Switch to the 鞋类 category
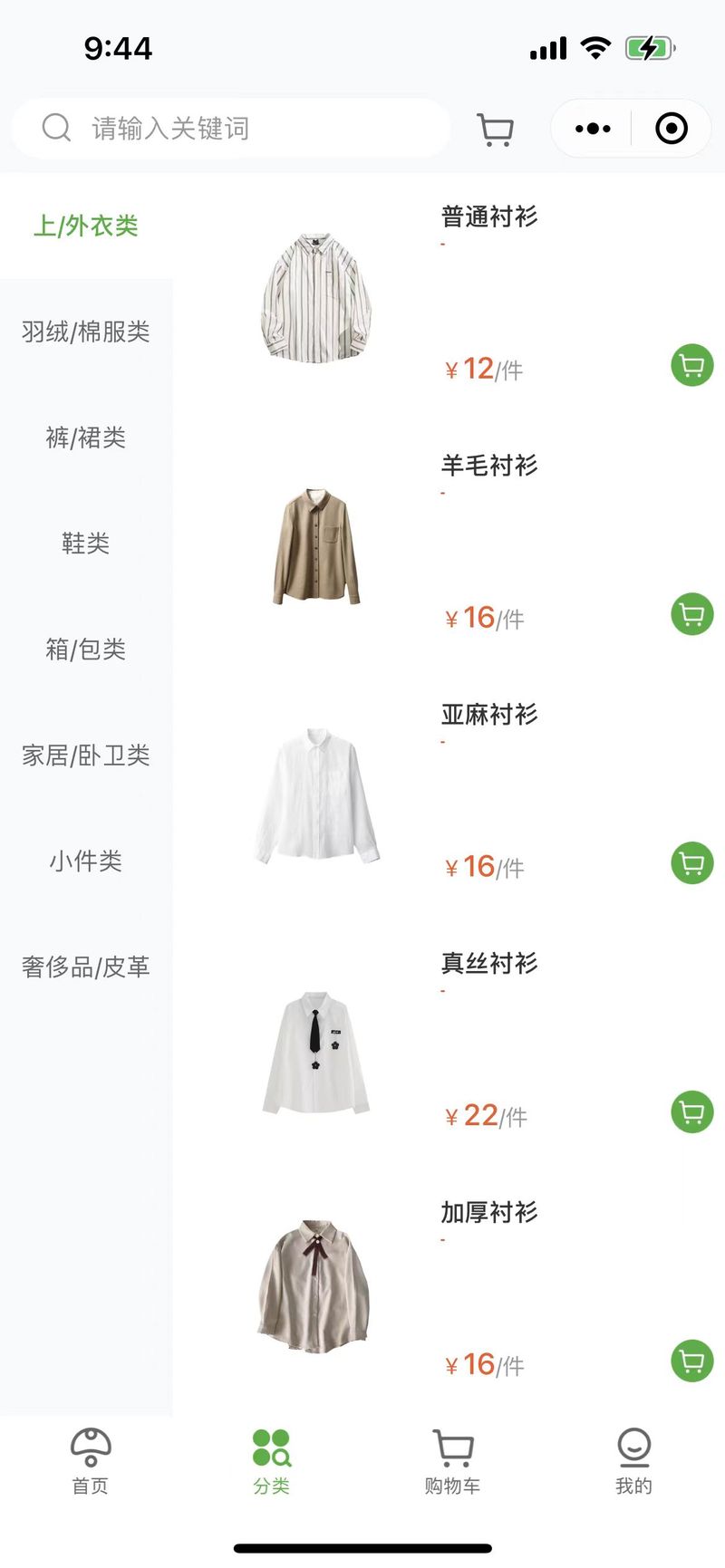Viewport: 725px width, 1568px height. click(x=86, y=544)
